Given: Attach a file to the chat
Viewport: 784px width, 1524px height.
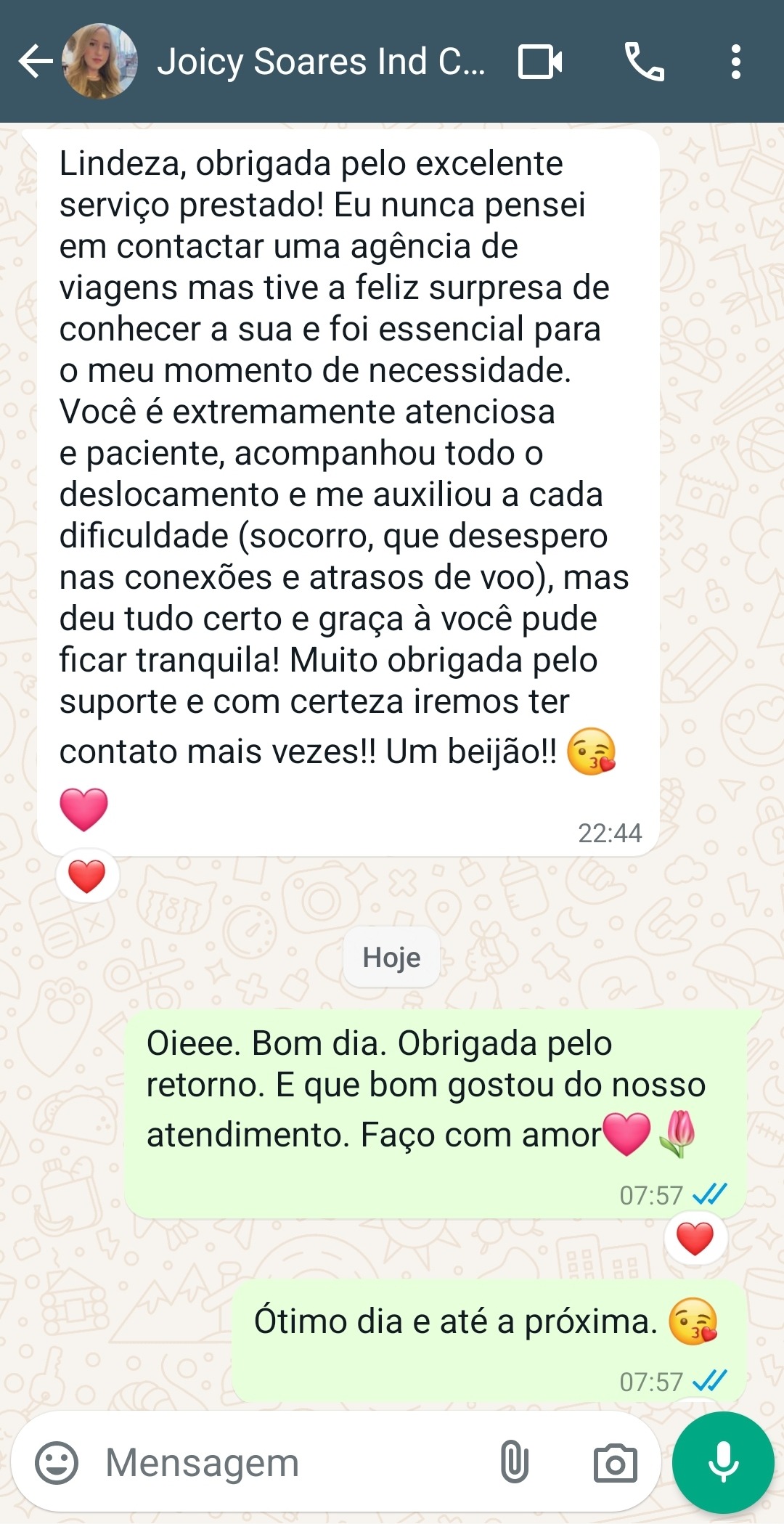Looking at the screenshot, I should pyautogui.click(x=514, y=1462).
